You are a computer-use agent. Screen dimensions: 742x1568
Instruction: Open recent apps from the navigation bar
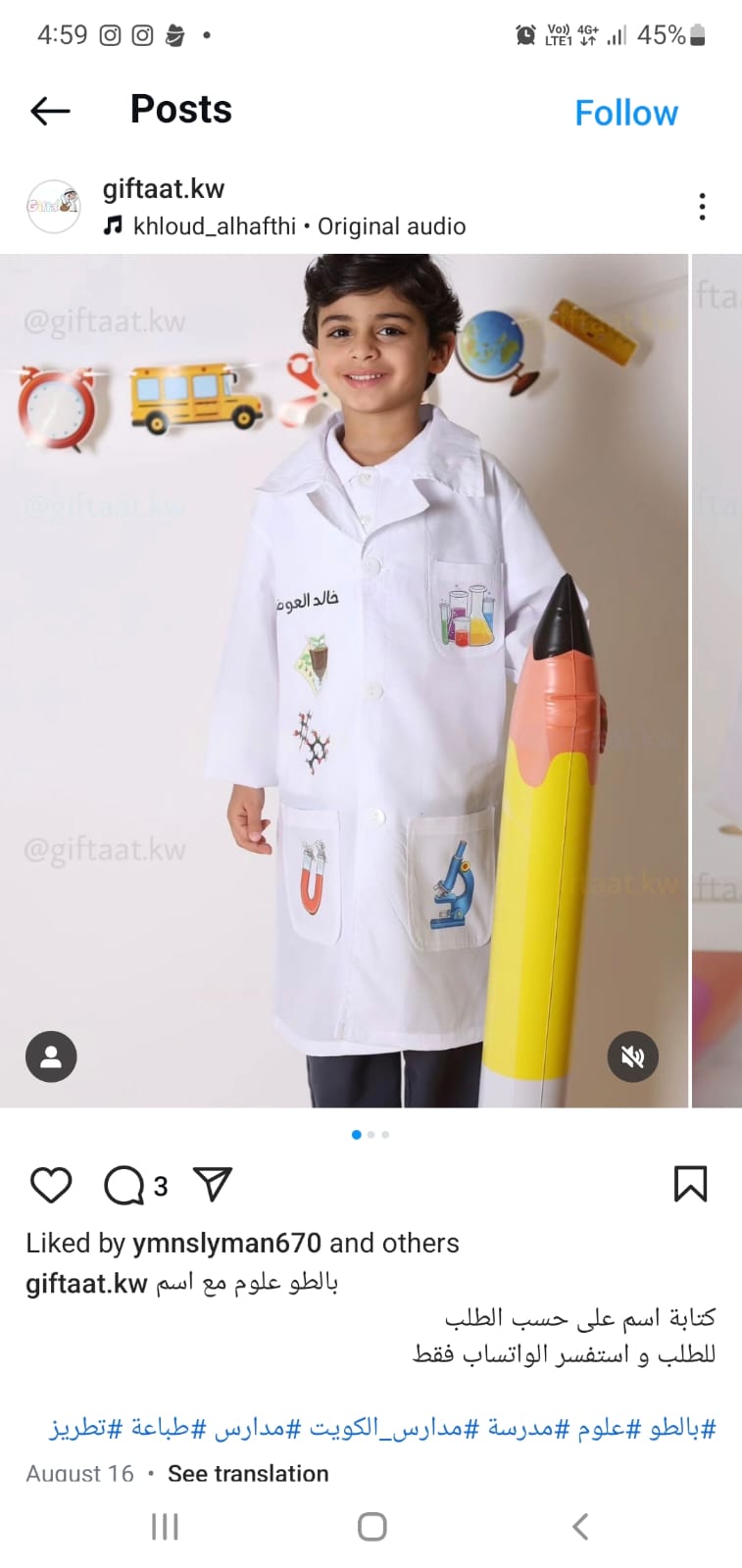(x=165, y=1526)
